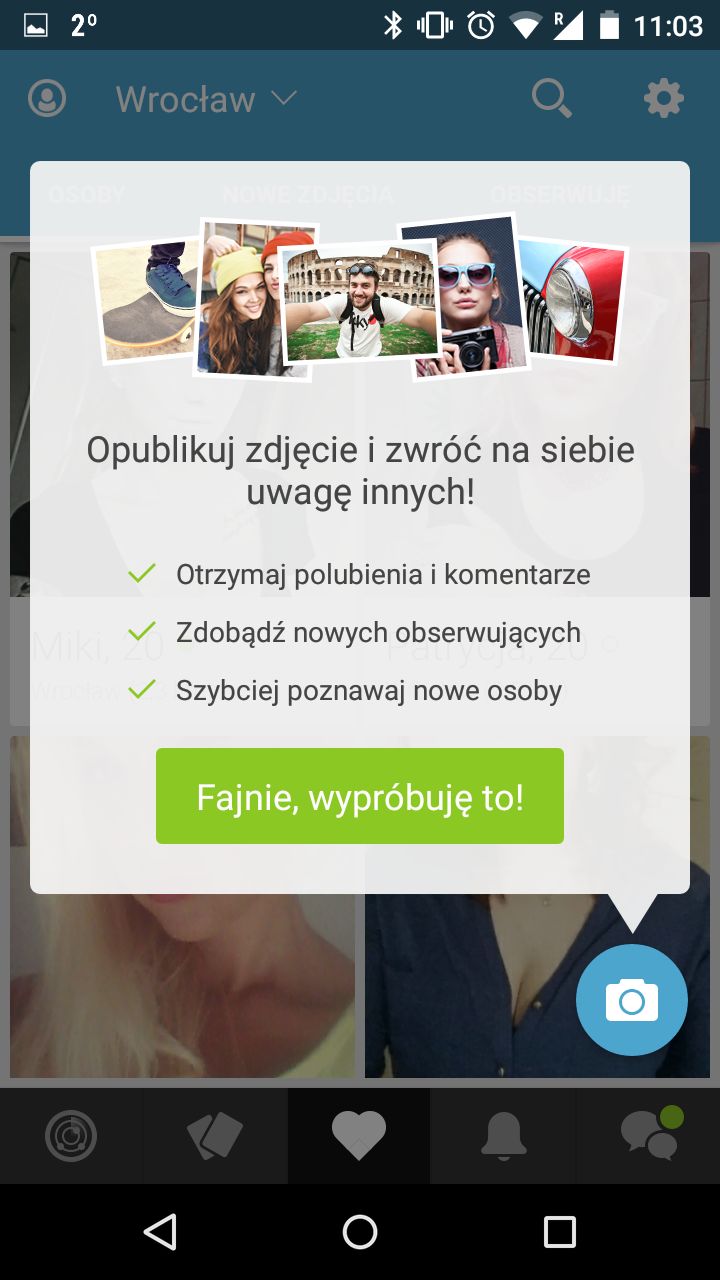
Task: Open the profile icon in the top bar
Action: (x=47, y=98)
